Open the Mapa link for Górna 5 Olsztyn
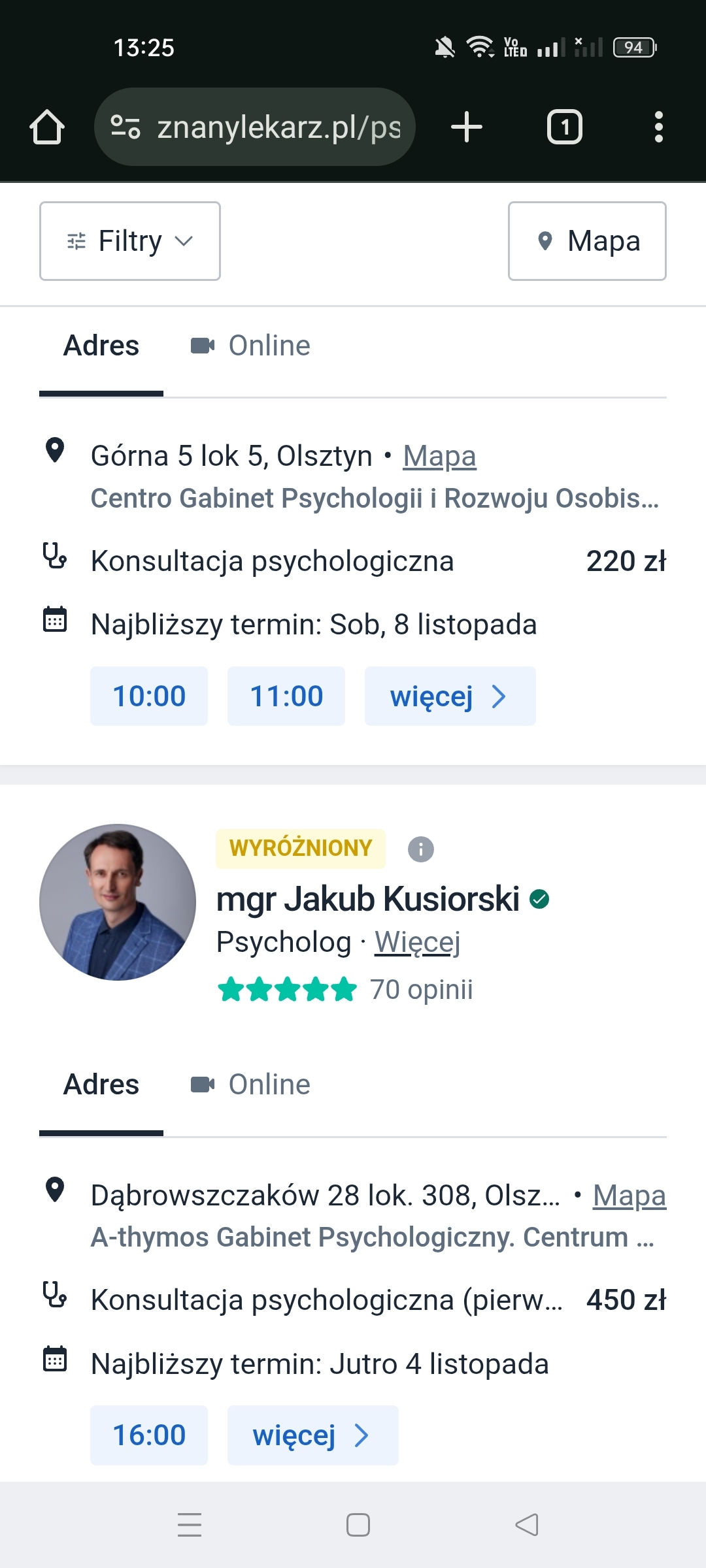Image resolution: width=706 pixels, height=1568 pixels. click(x=439, y=456)
